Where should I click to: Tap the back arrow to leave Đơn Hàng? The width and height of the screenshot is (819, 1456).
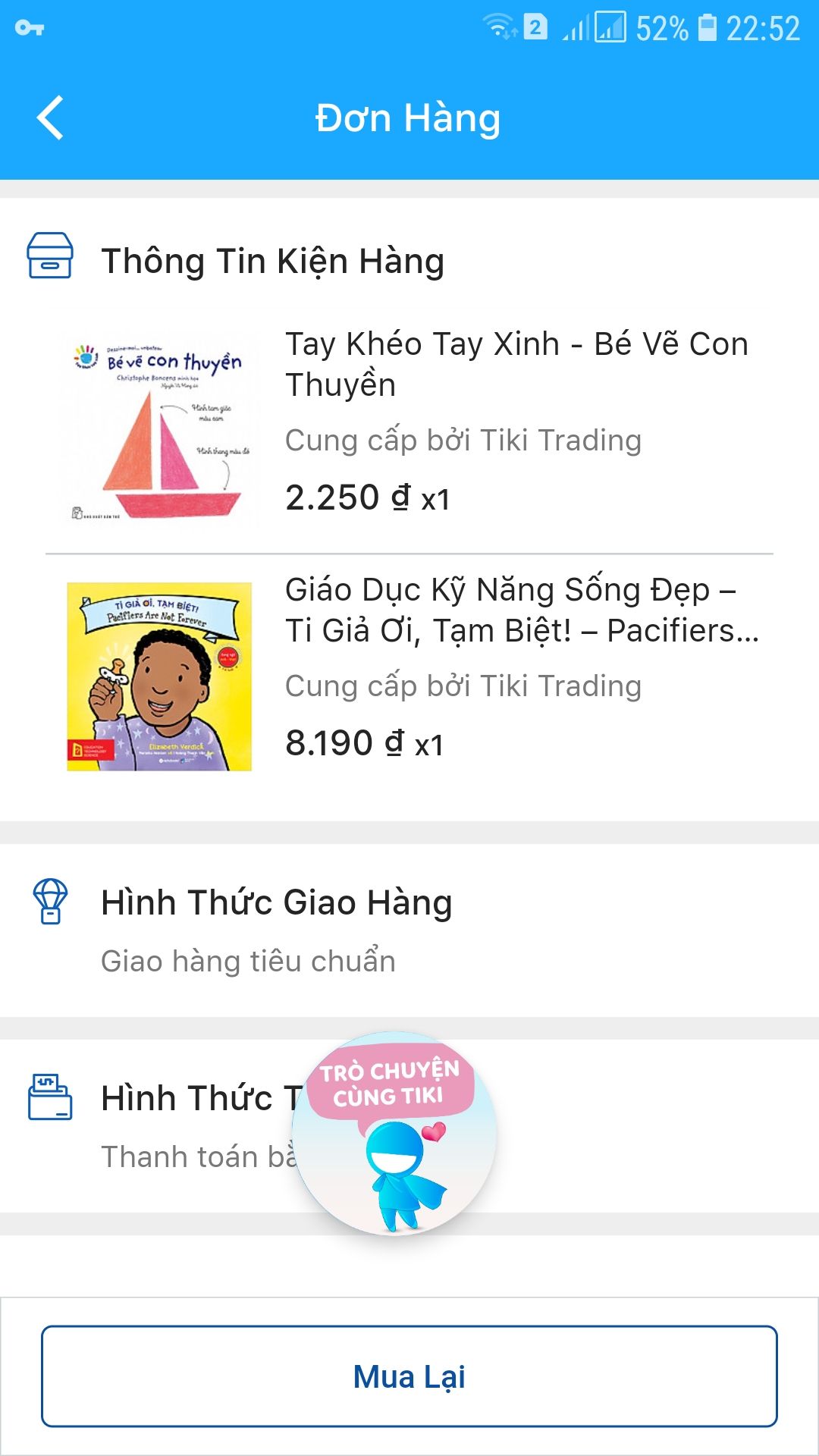[50, 118]
